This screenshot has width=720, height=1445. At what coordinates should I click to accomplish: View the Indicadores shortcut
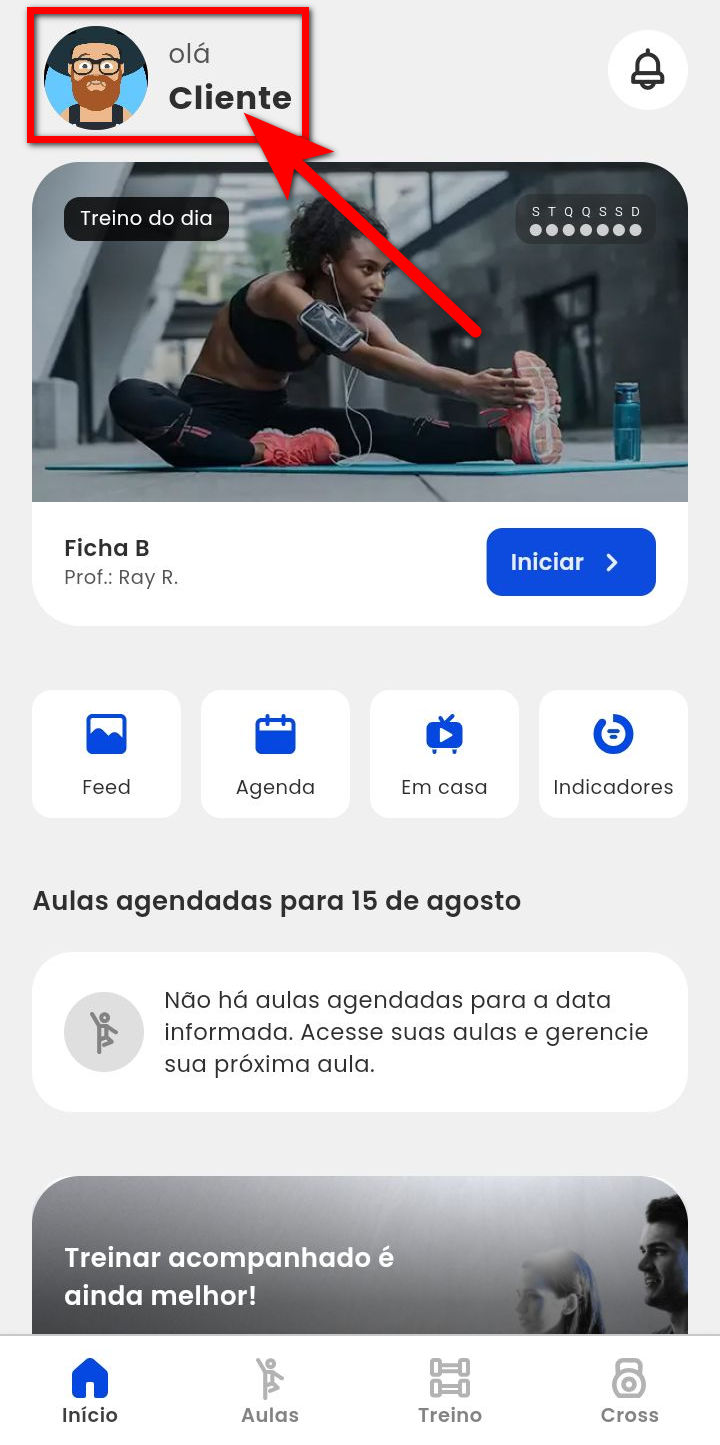point(613,753)
